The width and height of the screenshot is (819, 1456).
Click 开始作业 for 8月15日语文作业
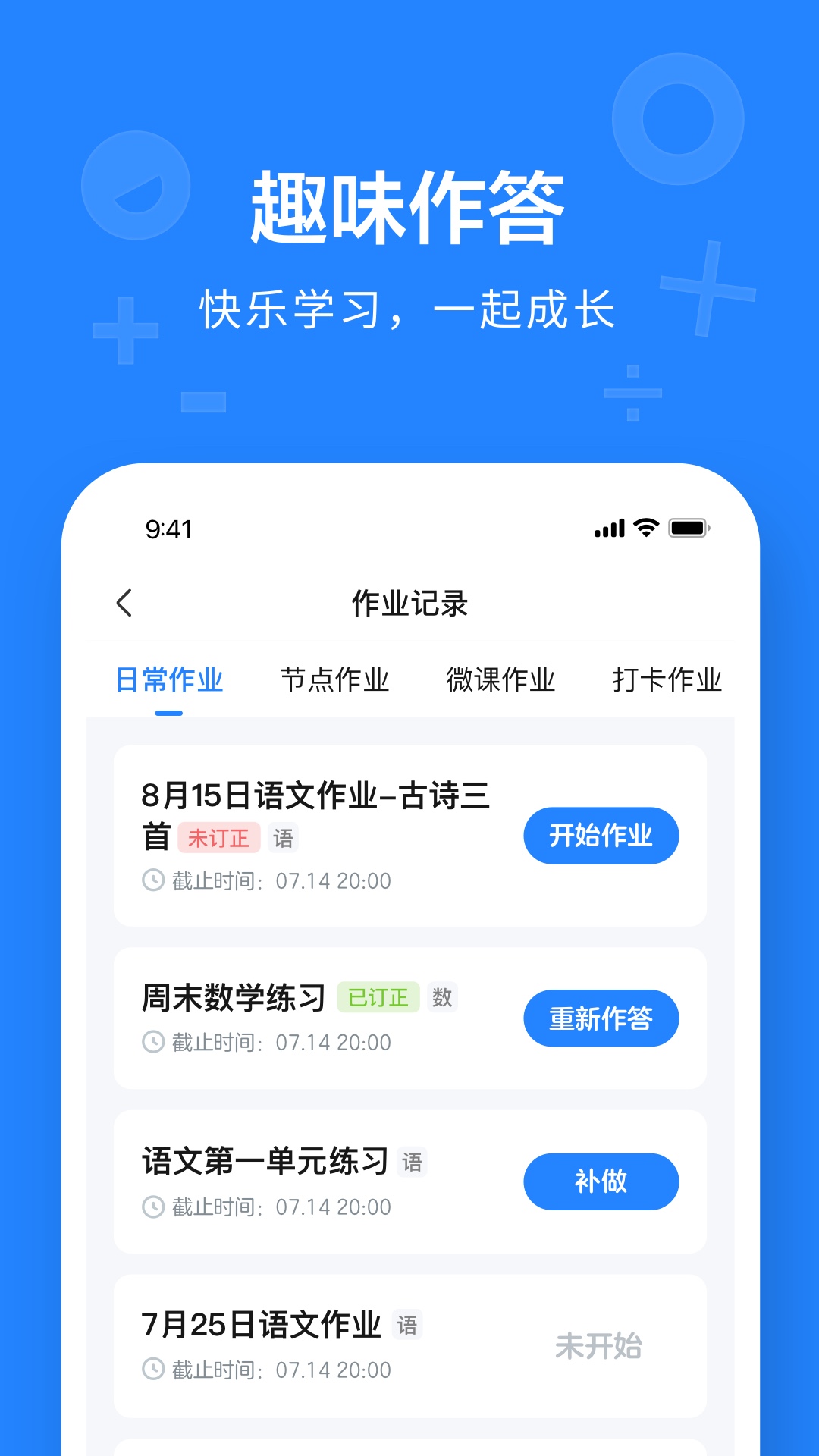(601, 835)
